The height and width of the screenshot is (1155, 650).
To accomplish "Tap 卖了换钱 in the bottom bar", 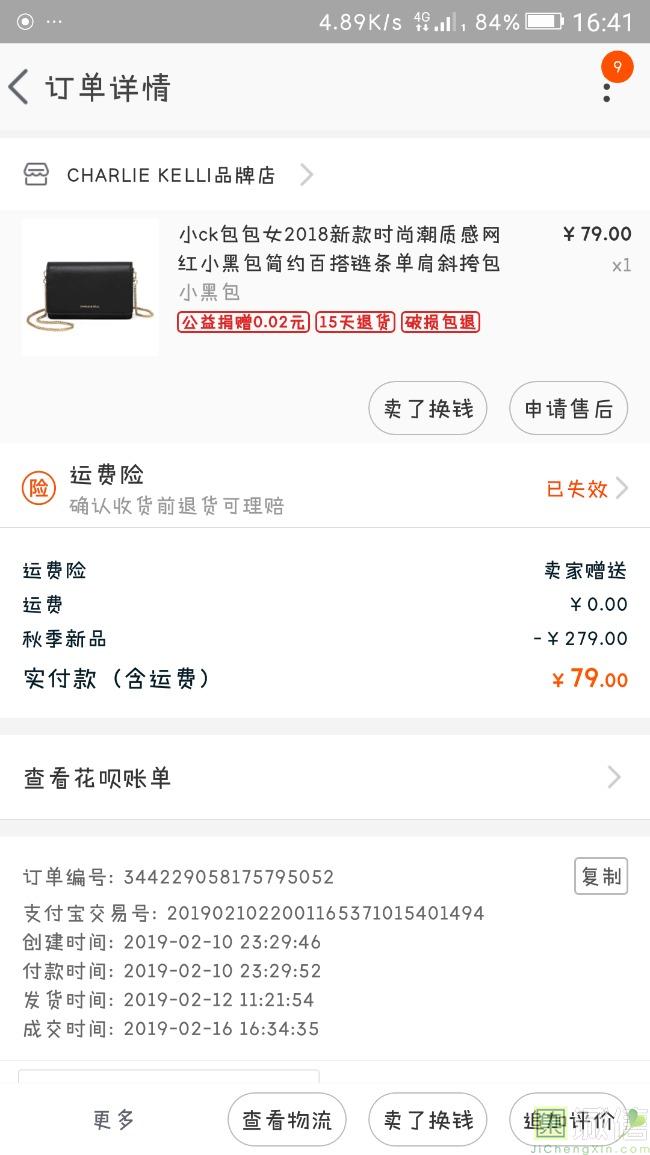I will pyautogui.click(x=428, y=1120).
